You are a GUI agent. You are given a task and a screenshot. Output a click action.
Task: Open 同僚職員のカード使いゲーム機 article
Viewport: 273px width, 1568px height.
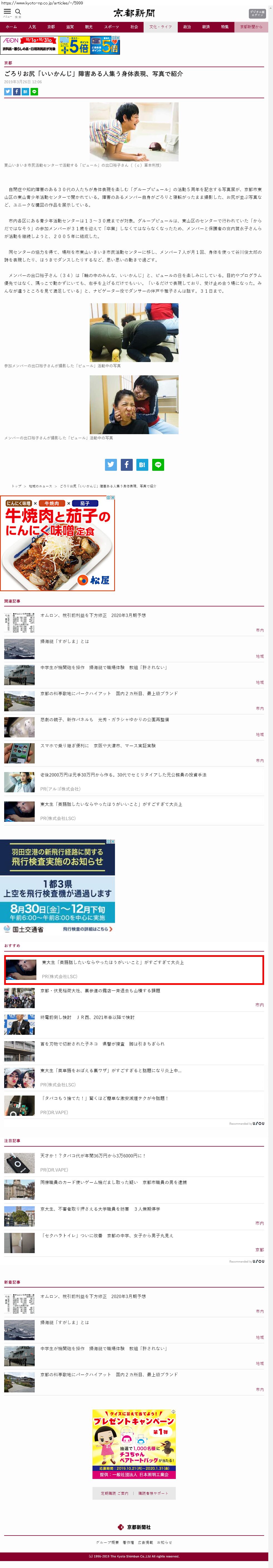point(113,1182)
